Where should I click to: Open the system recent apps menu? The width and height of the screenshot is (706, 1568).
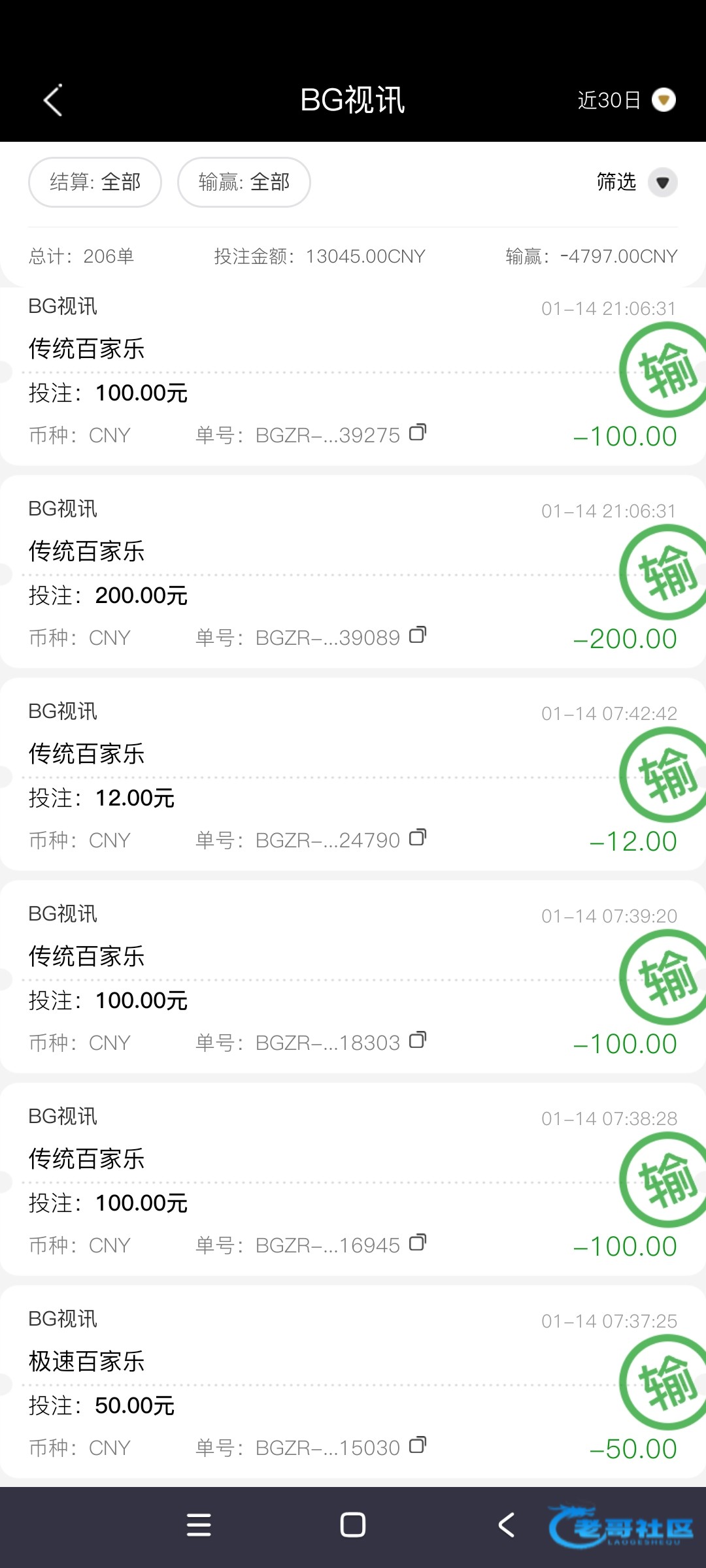[199, 1526]
